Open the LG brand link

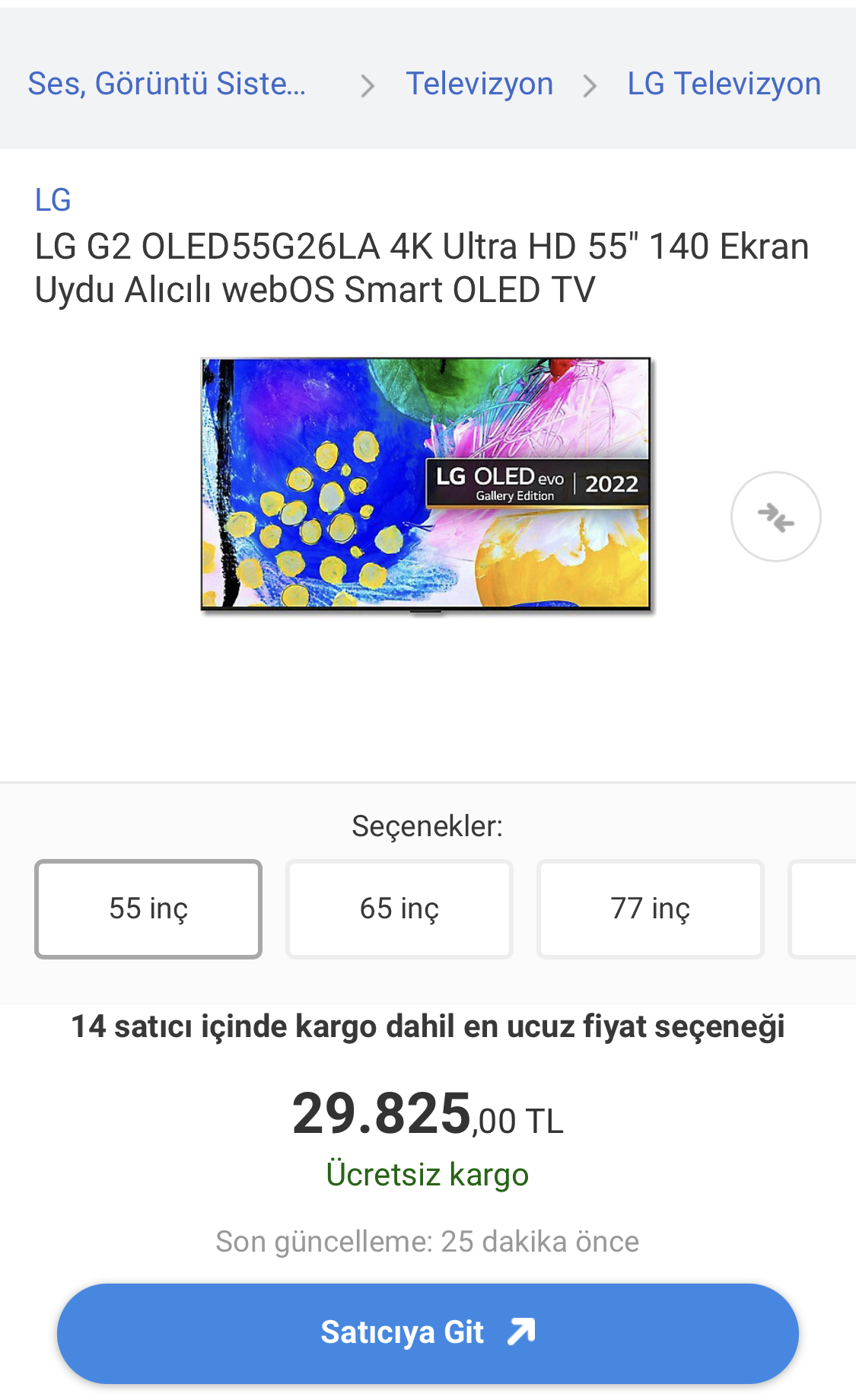pyautogui.click(x=53, y=200)
